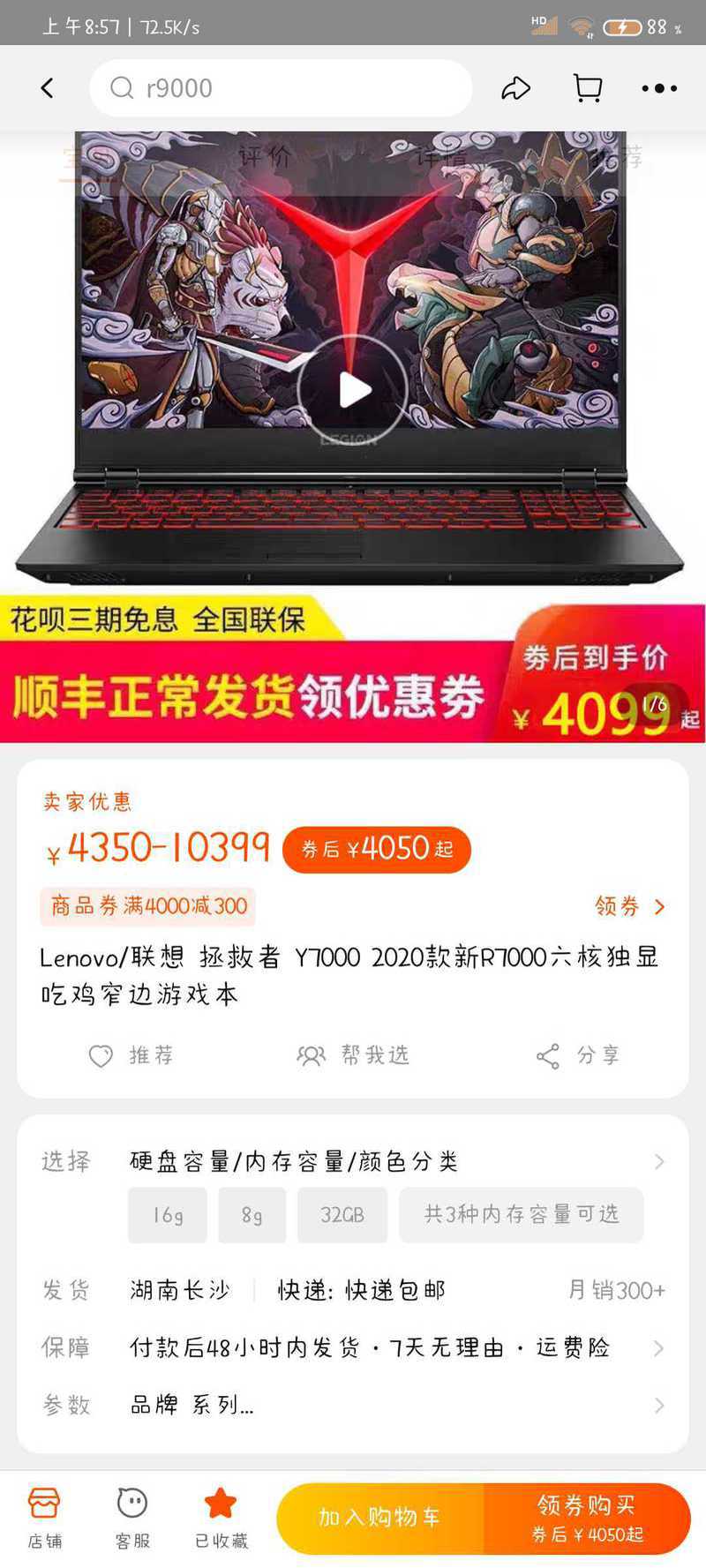Share this product via the top arrow icon
Screen dimensions: 706x1568
click(515, 88)
